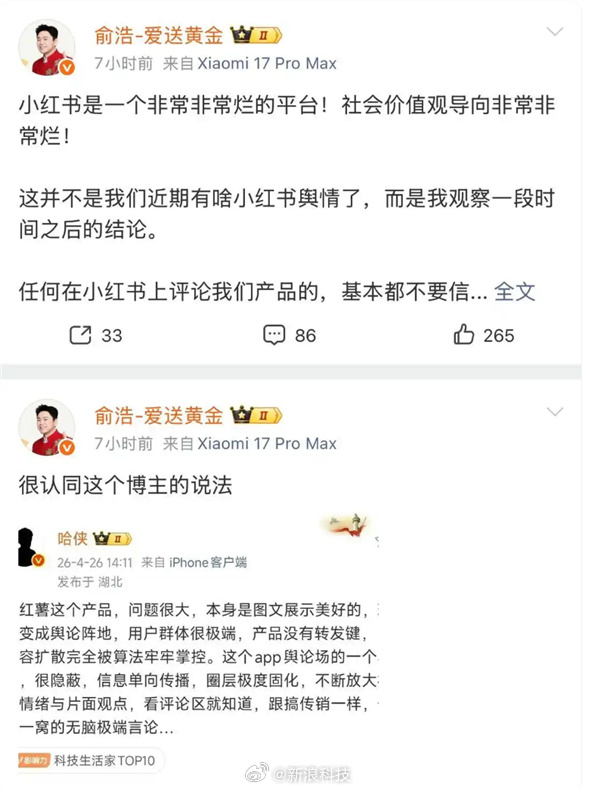Open the attached 哈侠 screenshot image
600x790 pixels.
(198, 642)
